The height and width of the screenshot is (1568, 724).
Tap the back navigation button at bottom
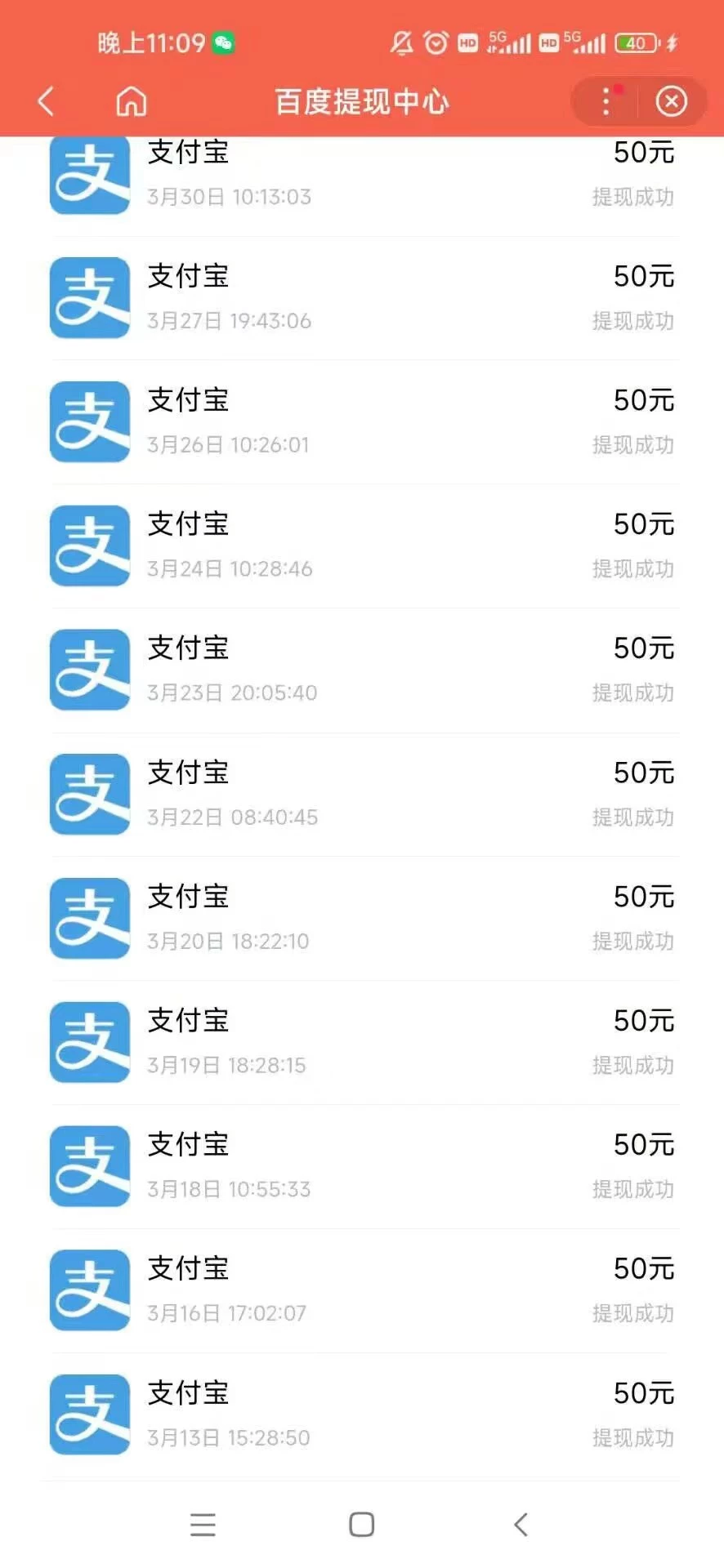[521, 1524]
